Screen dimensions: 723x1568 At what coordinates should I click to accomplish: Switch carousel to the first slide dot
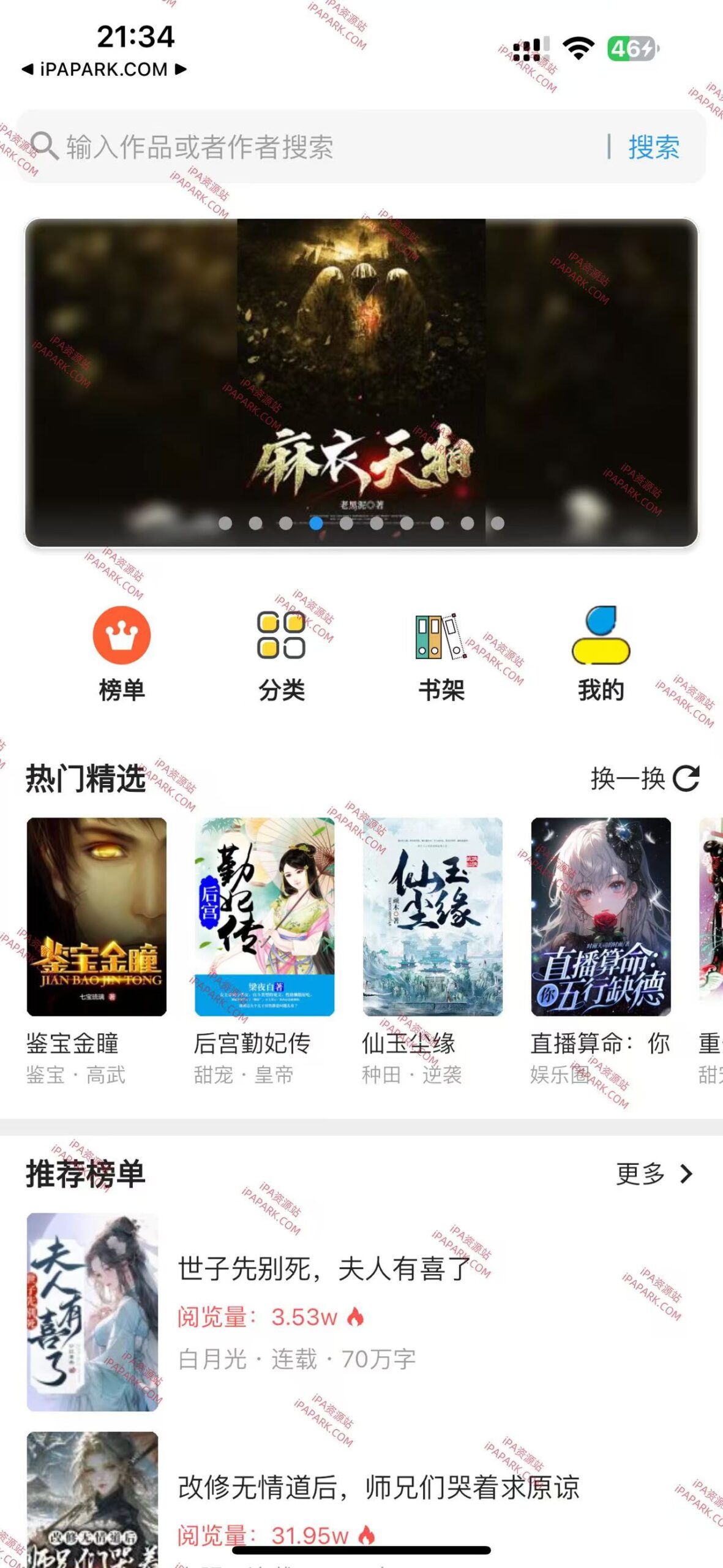coord(225,522)
